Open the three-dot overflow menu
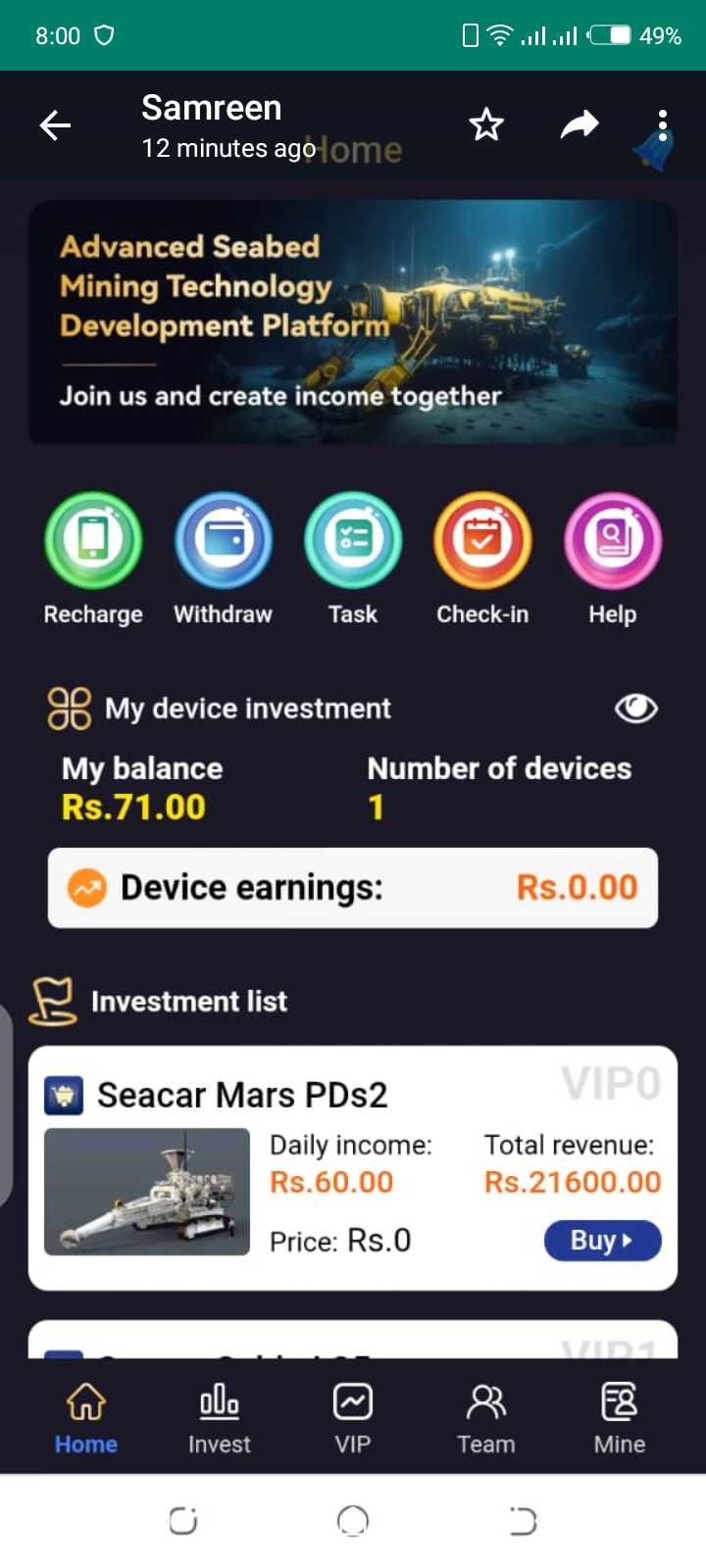Viewport: 706px width, 1568px height. point(663,125)
